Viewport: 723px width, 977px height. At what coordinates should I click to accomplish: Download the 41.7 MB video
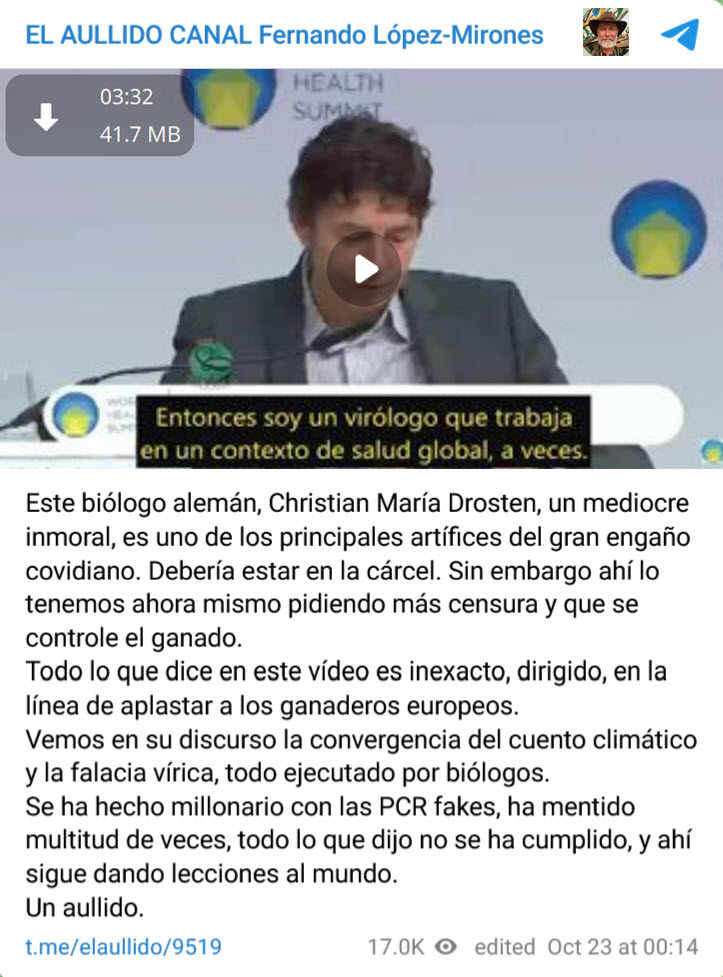coord(47,119)
